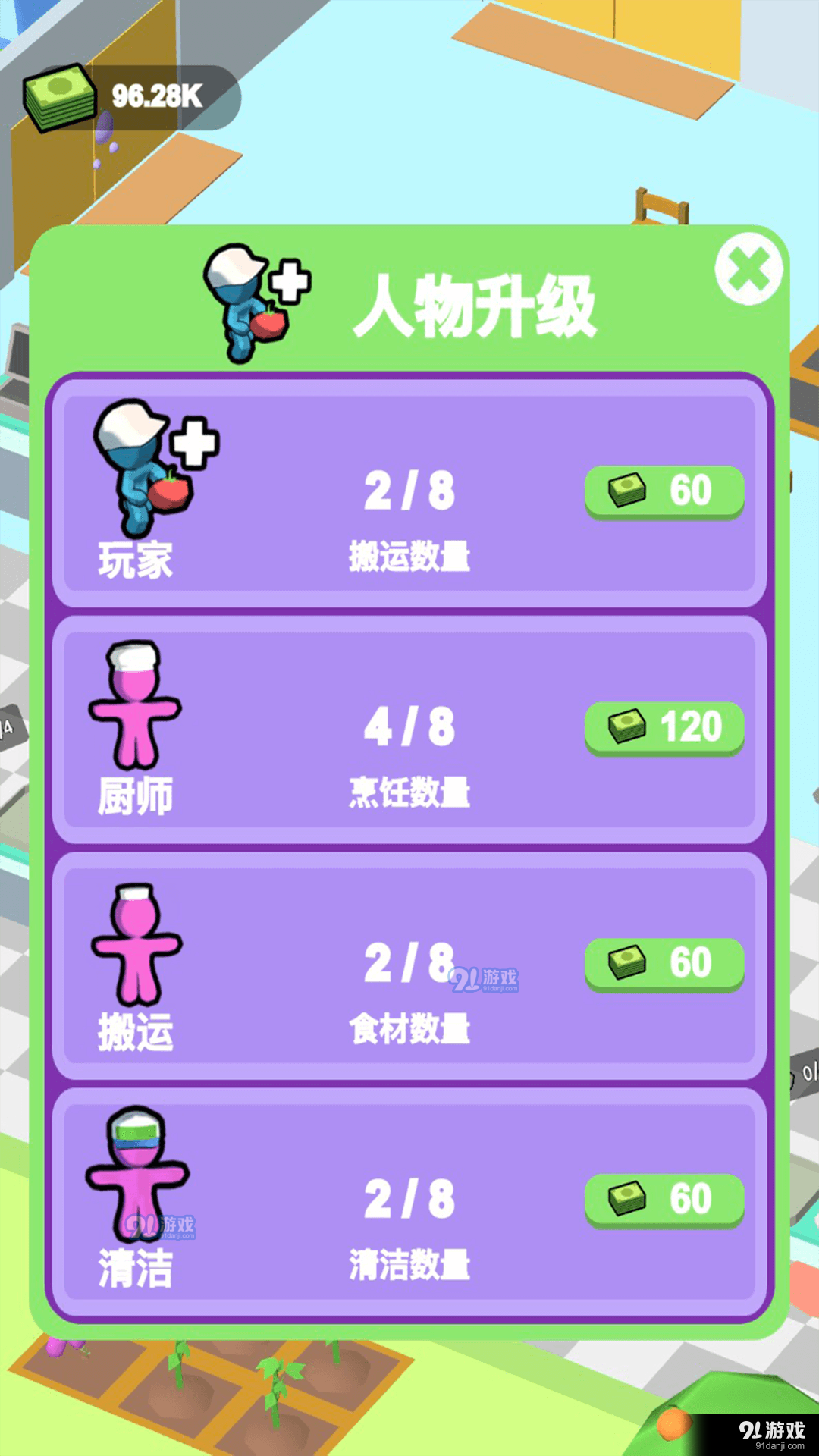Upgrade 清洁 cleaning count for 60 coins

(x=664, y=1197)
